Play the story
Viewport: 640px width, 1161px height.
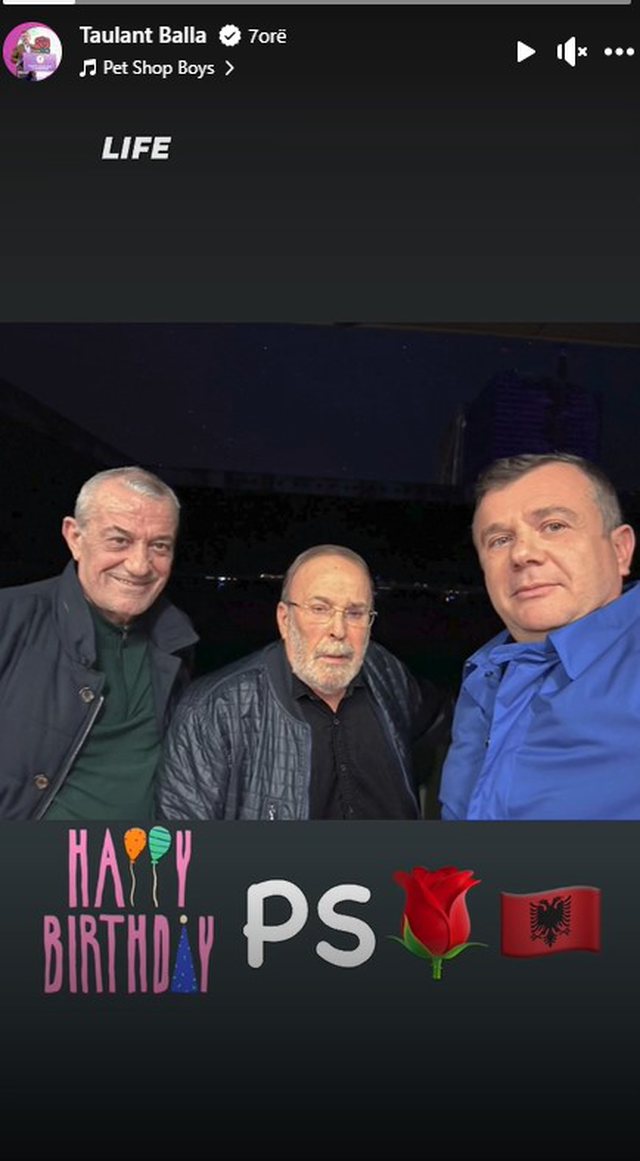point(525,52)
